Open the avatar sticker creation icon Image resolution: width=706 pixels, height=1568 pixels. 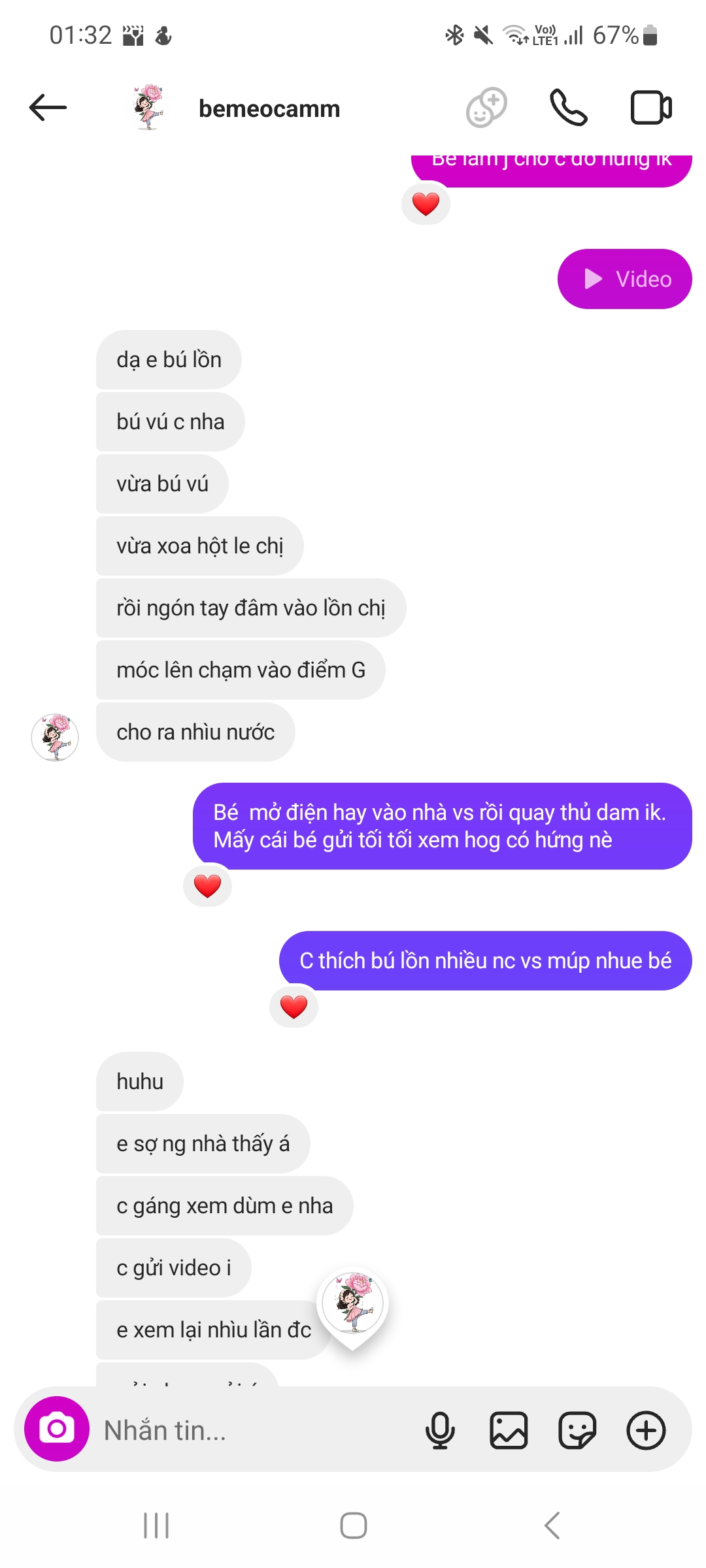[486, 108]
